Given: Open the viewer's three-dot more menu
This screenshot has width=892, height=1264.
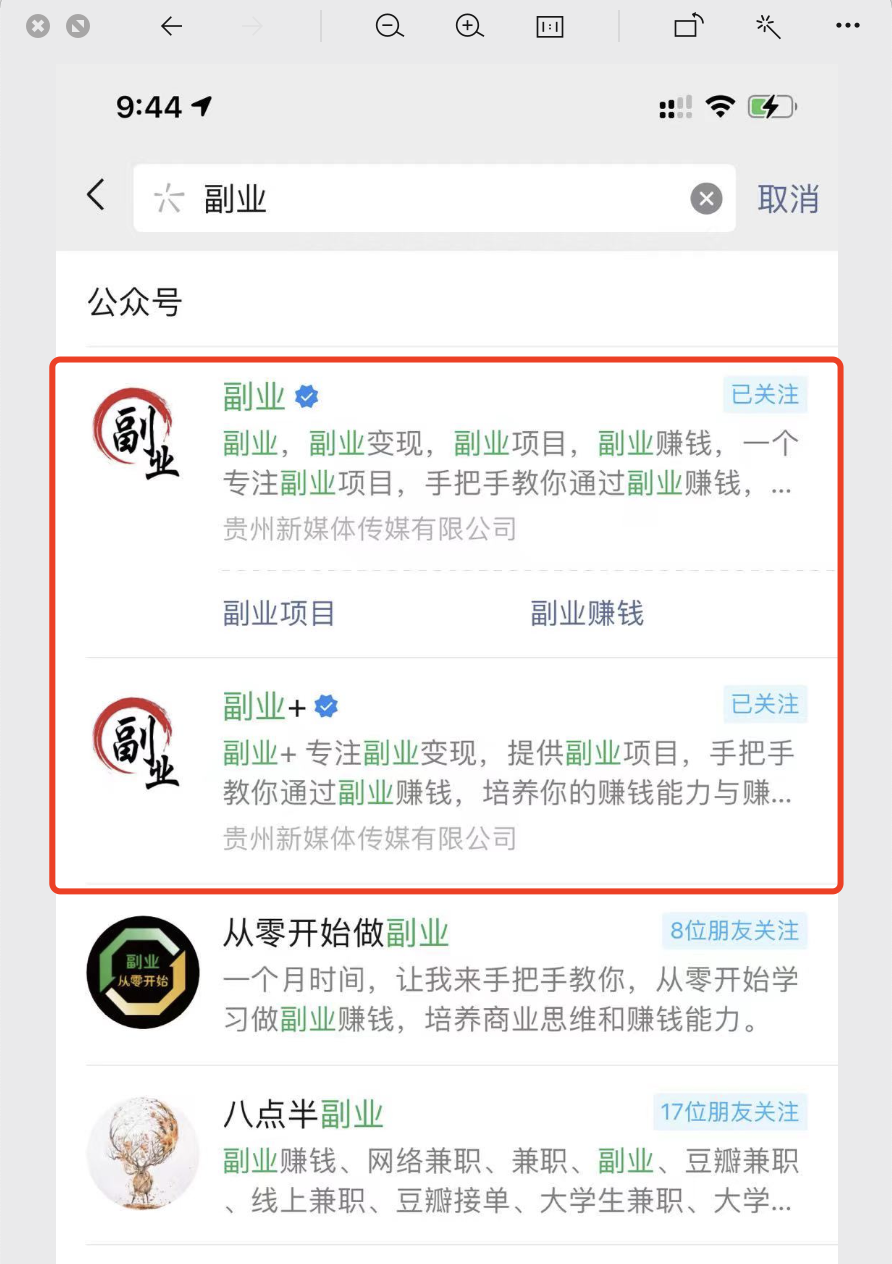Looking at the screenshot, I should (847, 27).
